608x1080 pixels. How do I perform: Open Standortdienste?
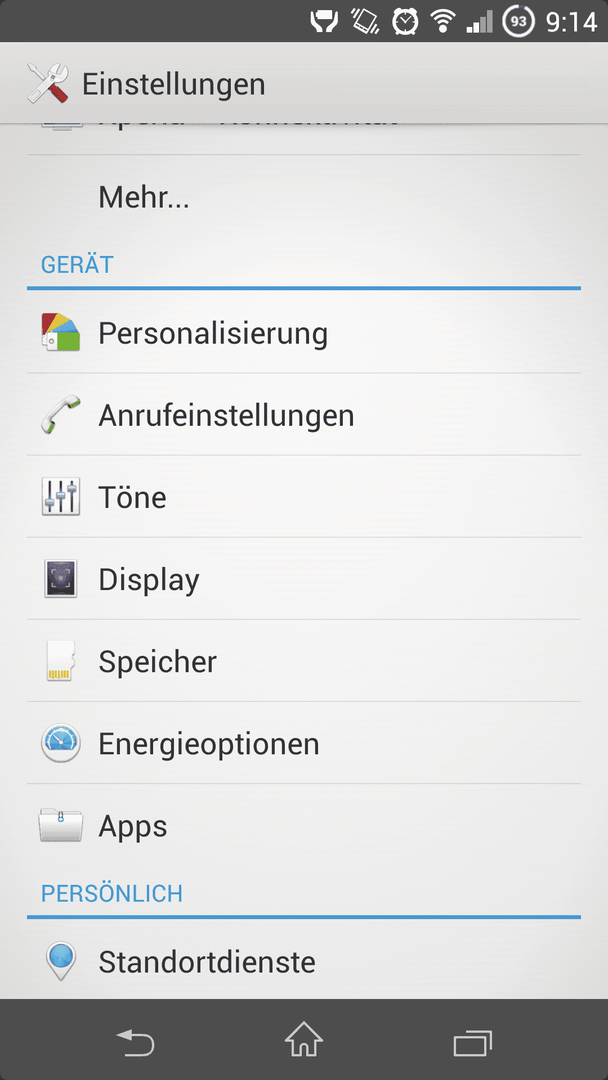point(304,960)
